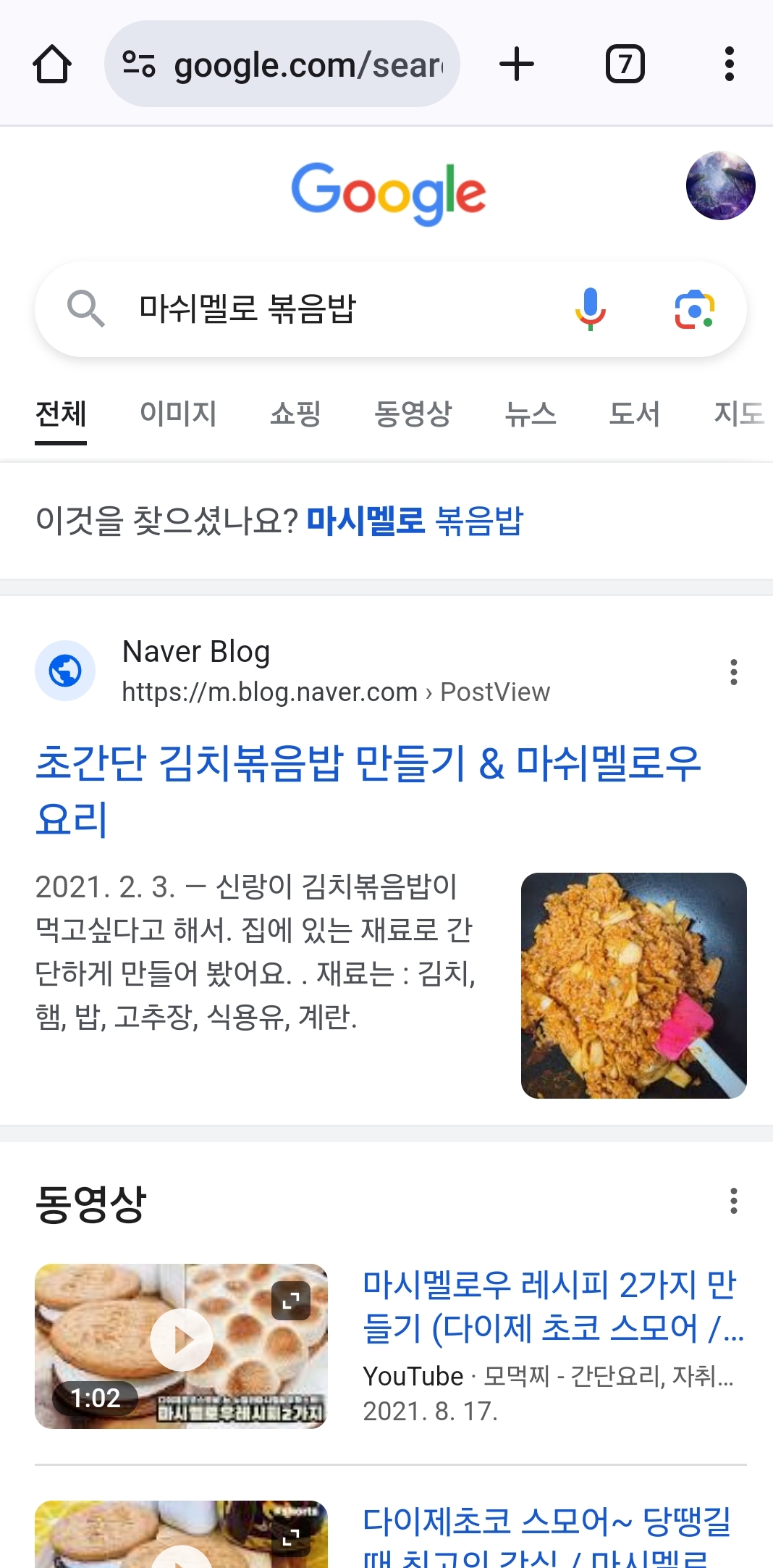Switch to the 뉴스 tab
773x1568 pixels.
(531, 414)
